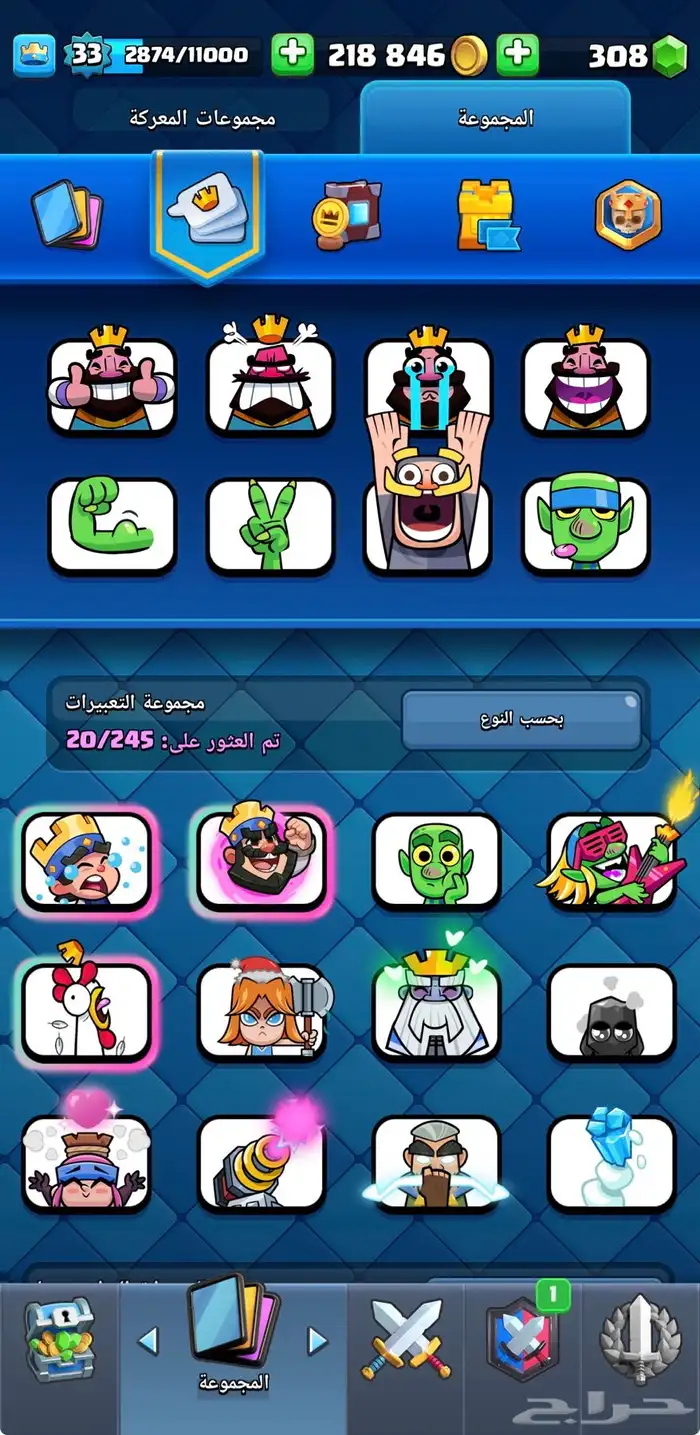700x1435 pixels.
Task: Choose the green flexing arm emote
Action: 112,524
